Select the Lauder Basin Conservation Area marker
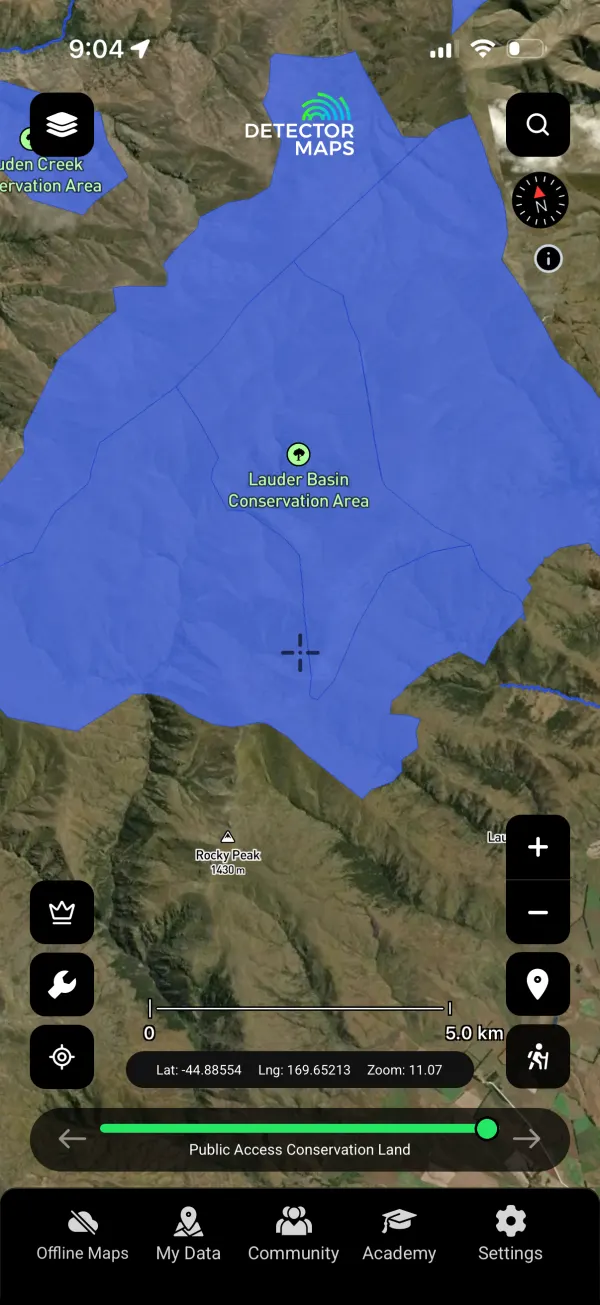Screen dimensions: 600x1305 point(298,455)
